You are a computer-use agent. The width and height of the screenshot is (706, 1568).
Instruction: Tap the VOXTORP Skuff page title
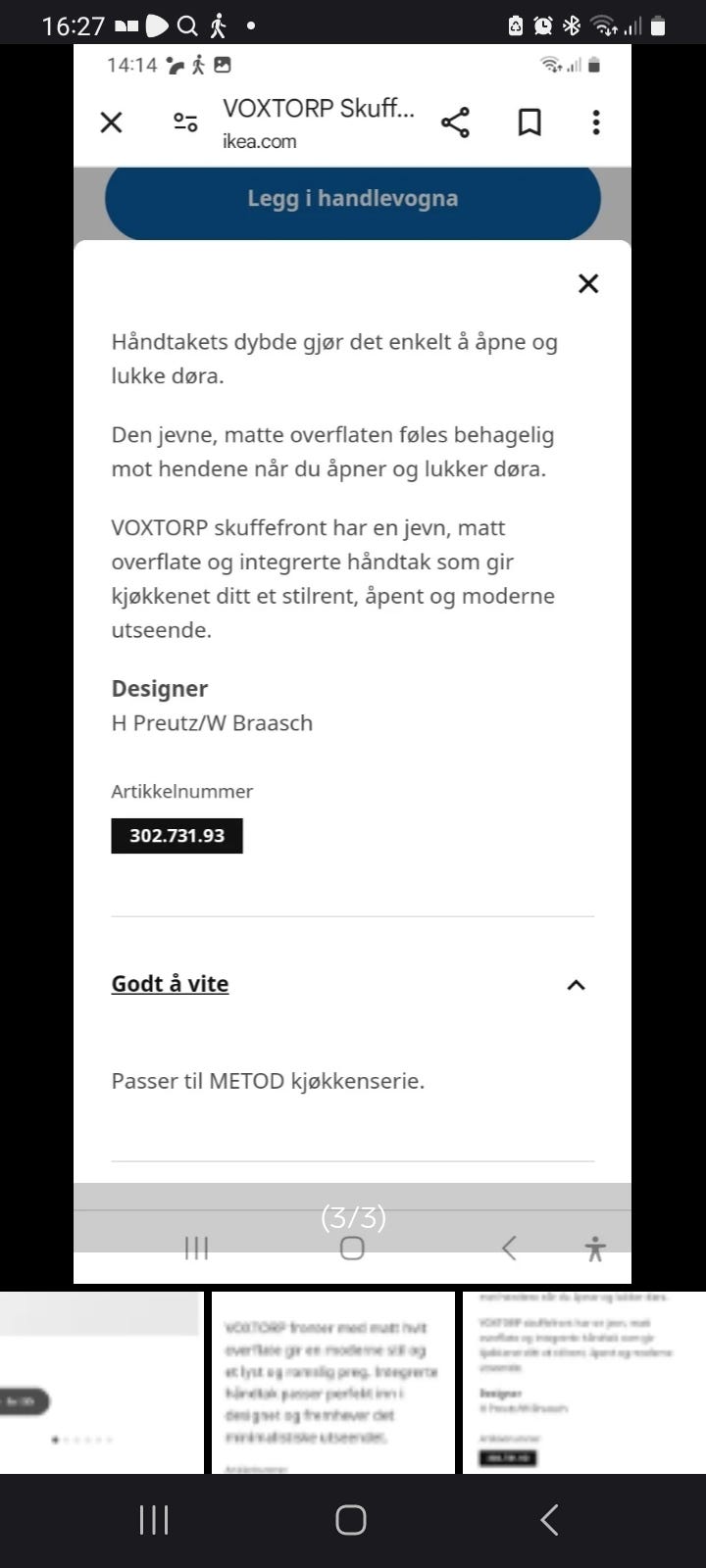pyautogui.click(x=319, y=109)
